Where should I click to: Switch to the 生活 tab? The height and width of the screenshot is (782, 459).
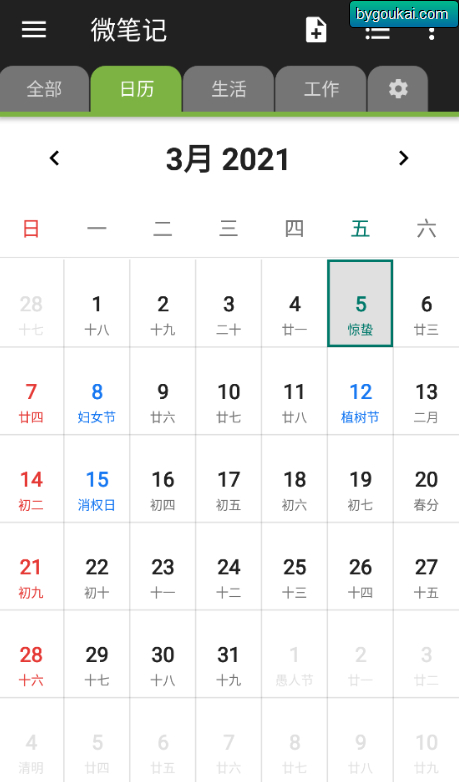229,89
